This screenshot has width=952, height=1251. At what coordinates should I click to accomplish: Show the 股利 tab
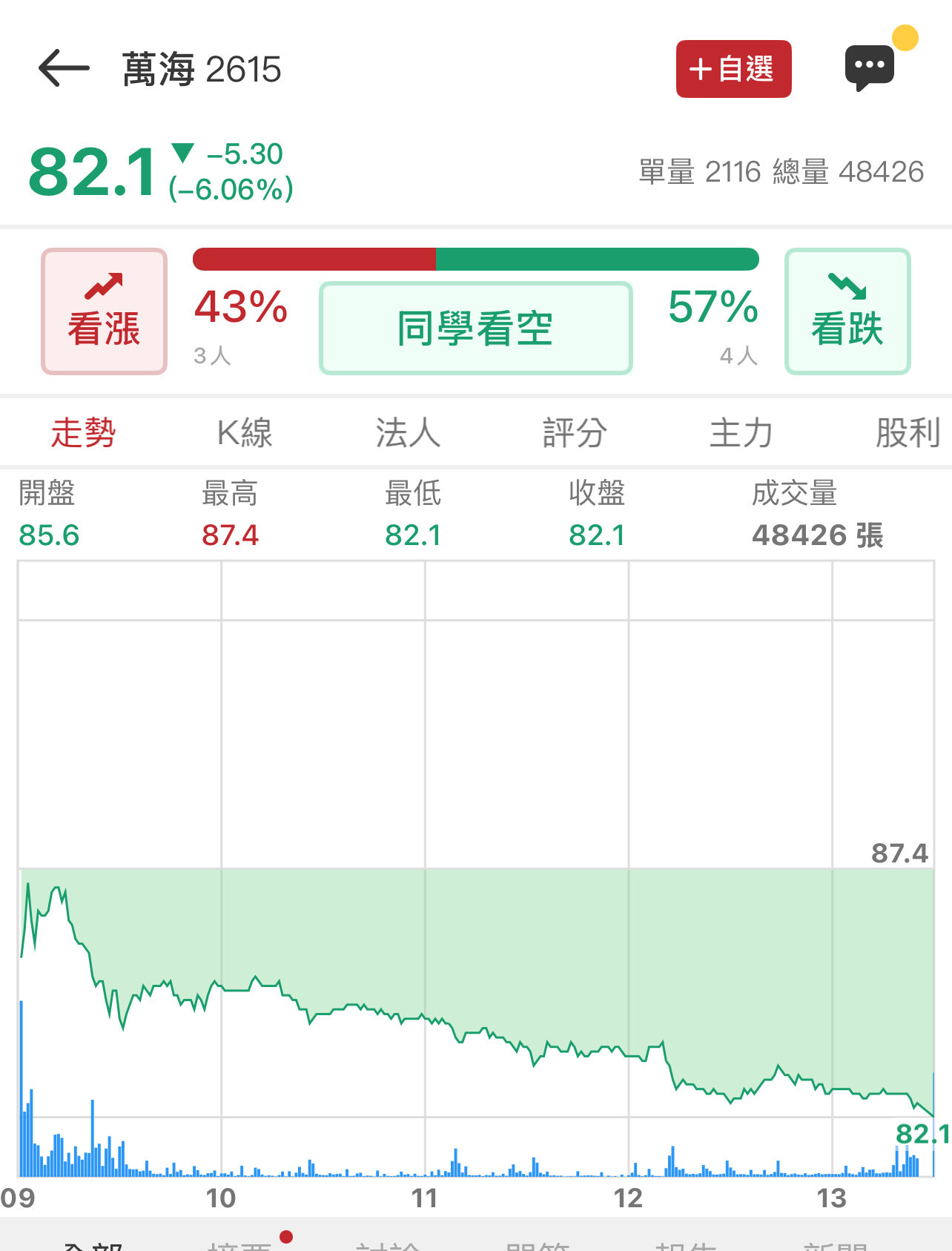coord(908,433)
